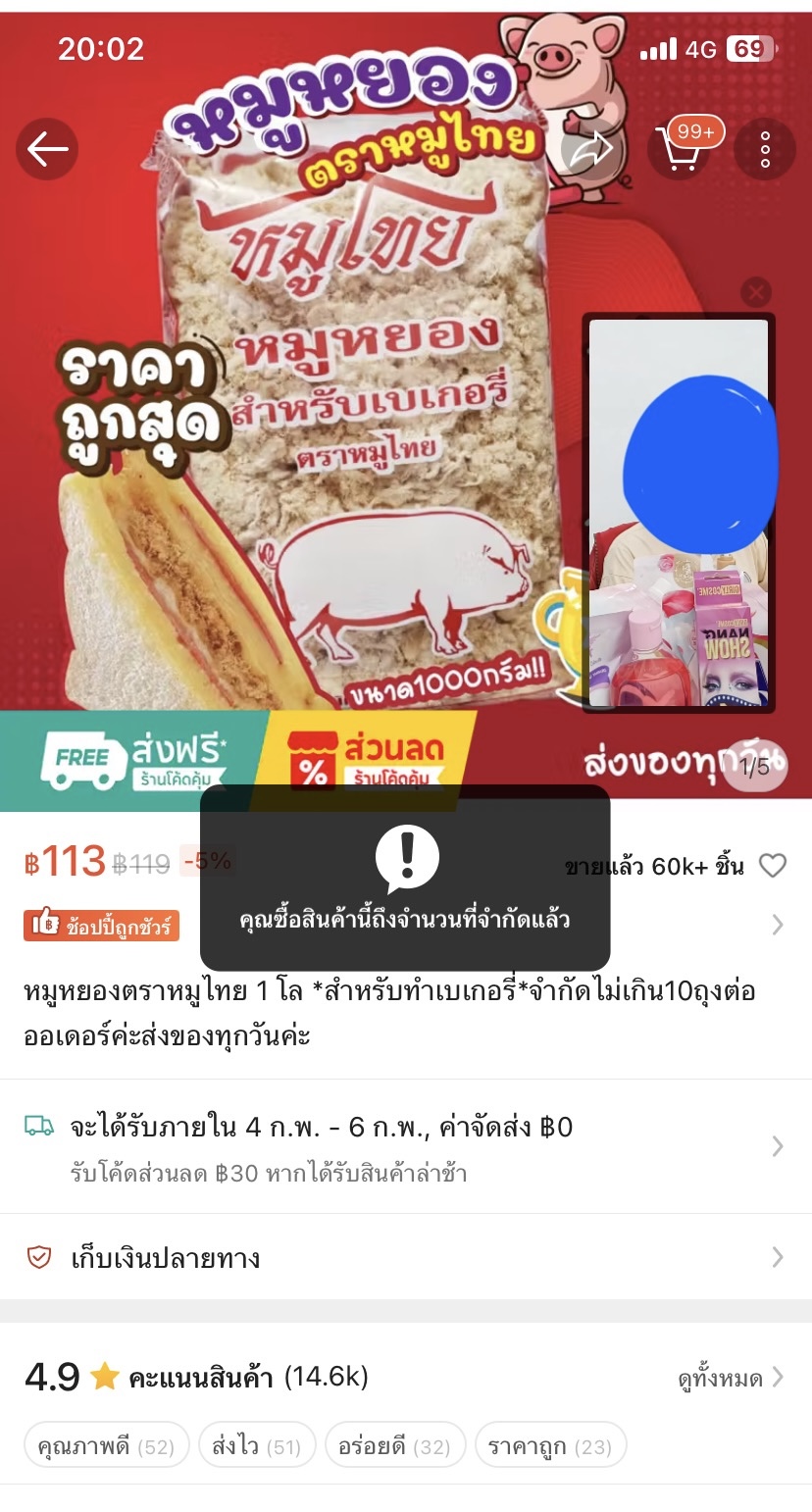Open the ช้อปปี้ถูกชัวร์ badge row
812x1512 pixels.
[102, 926]
